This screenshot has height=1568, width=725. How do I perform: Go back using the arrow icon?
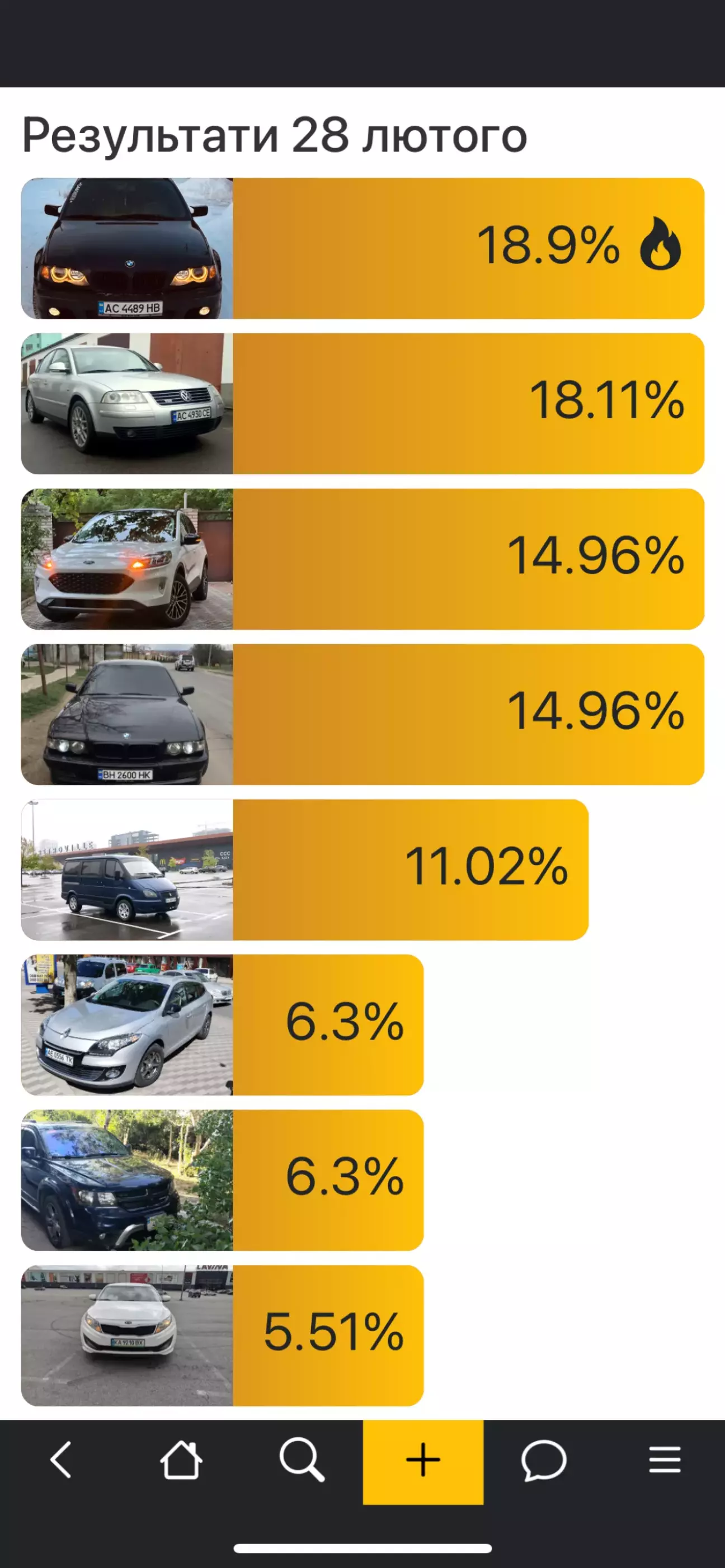coord(60,1460)
